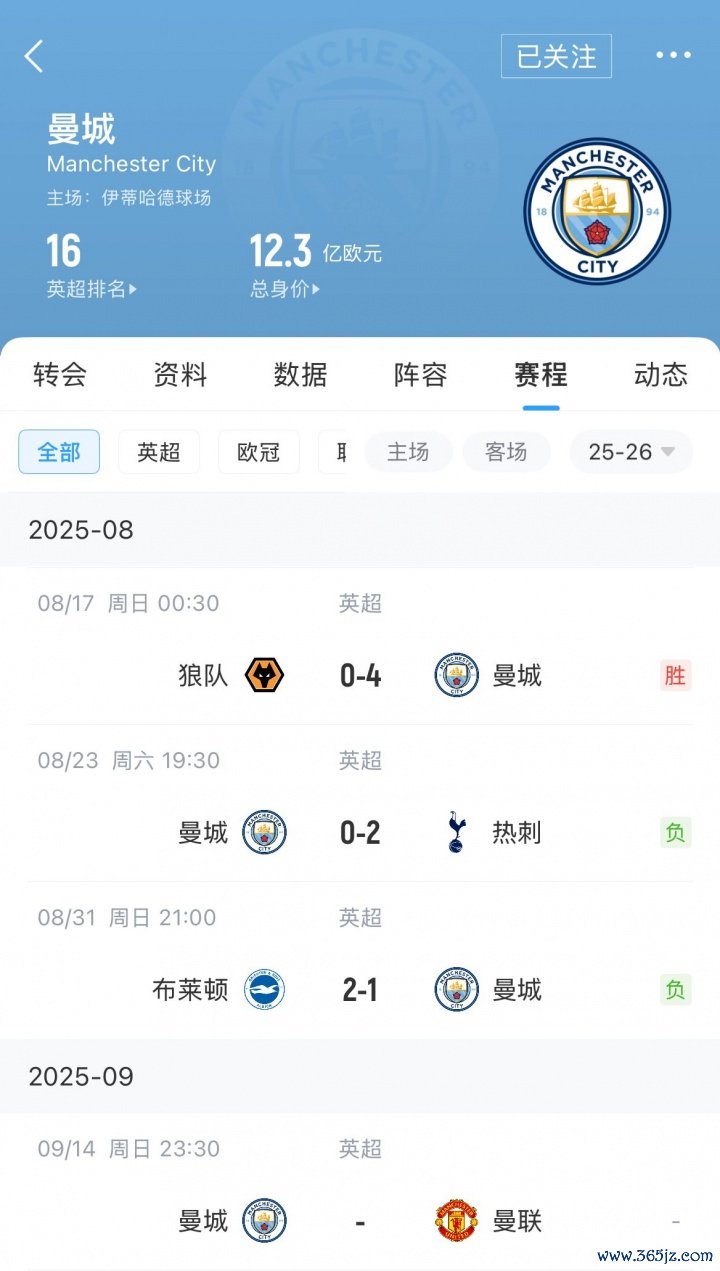Go back using the top-left arrow

coord(34,56)
